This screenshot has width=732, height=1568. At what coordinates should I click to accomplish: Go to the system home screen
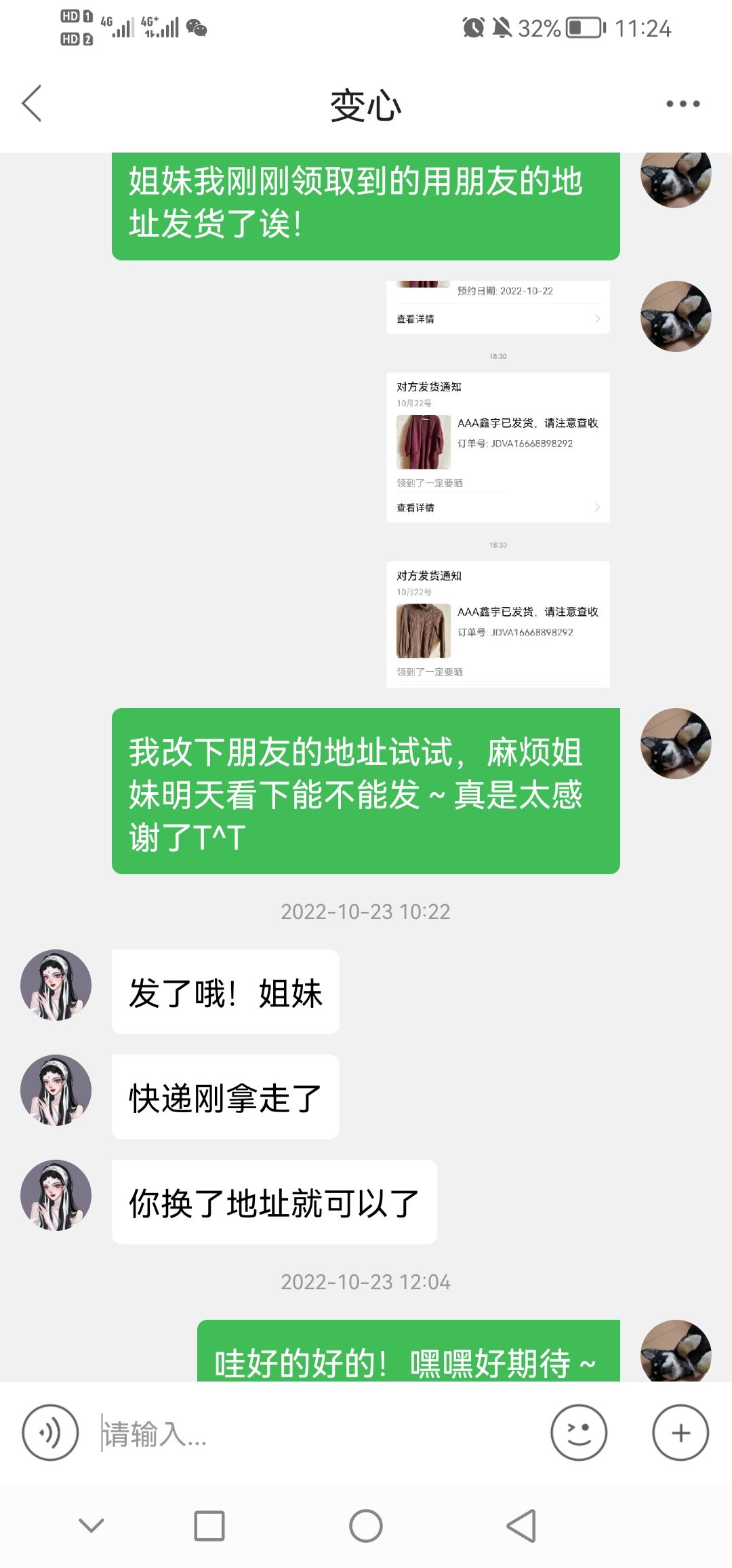(x=366, y=1526)
